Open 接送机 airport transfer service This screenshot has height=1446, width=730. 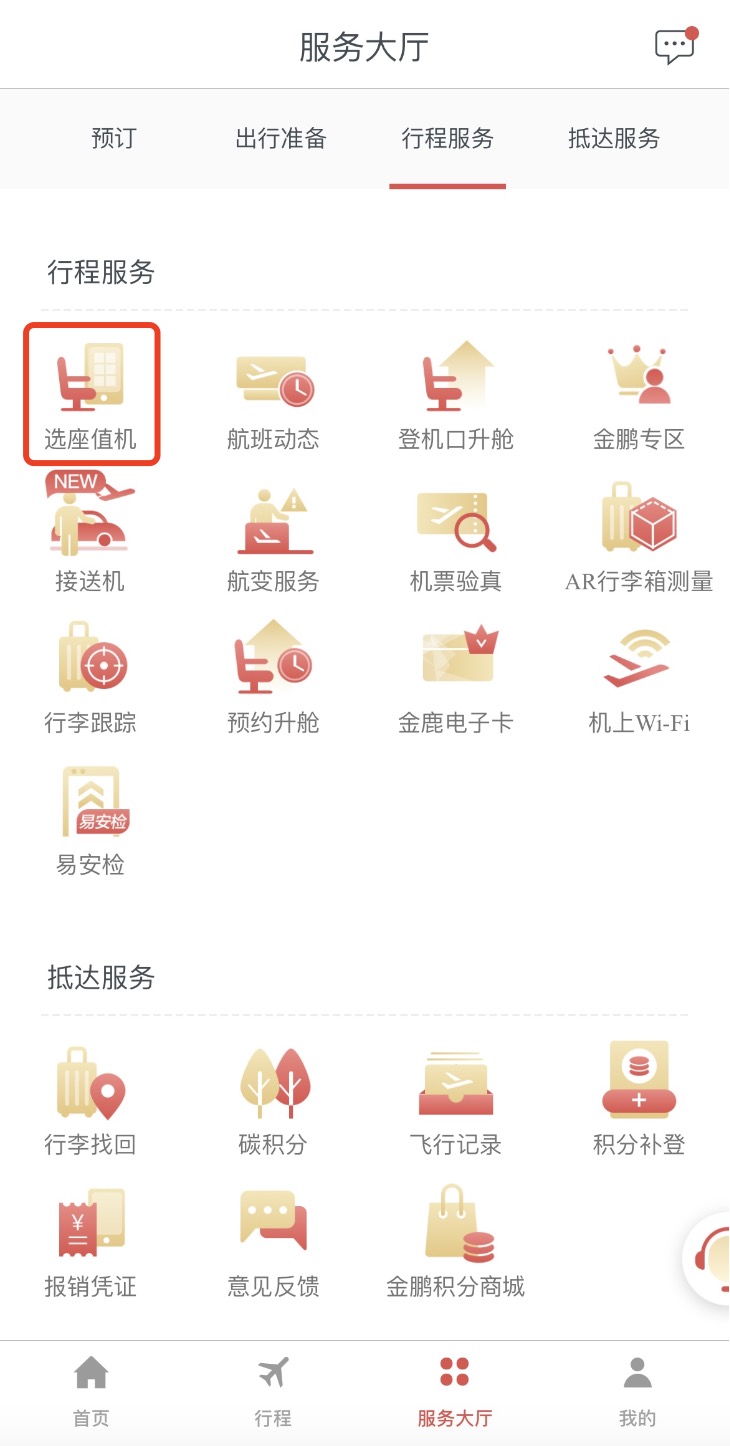pos(90,535)
